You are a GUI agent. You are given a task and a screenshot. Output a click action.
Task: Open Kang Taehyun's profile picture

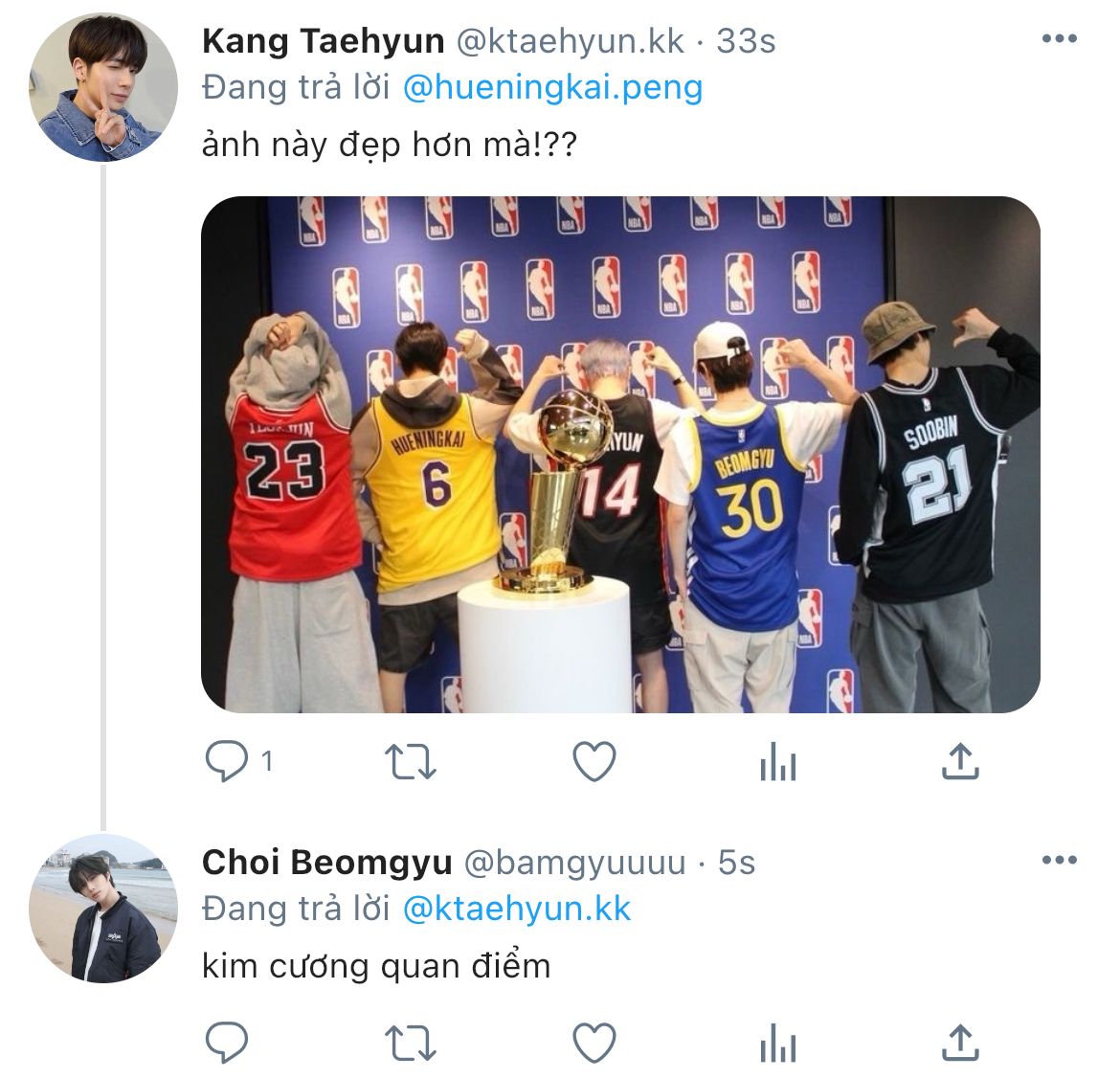point(102,87)
